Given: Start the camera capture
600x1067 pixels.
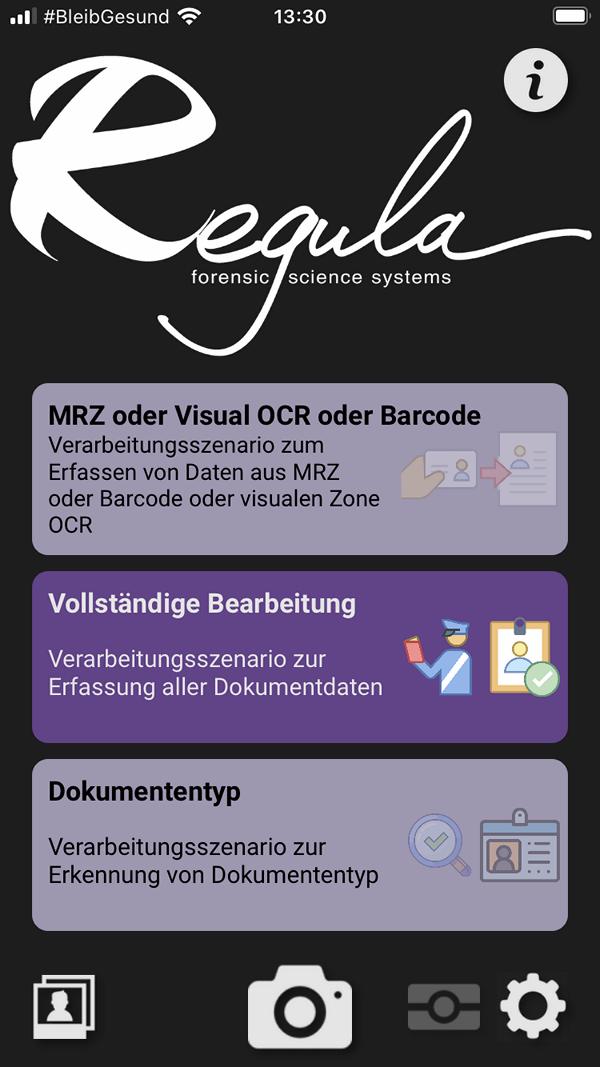Looking at the screenshot, I should click(x=300, y=1006).
